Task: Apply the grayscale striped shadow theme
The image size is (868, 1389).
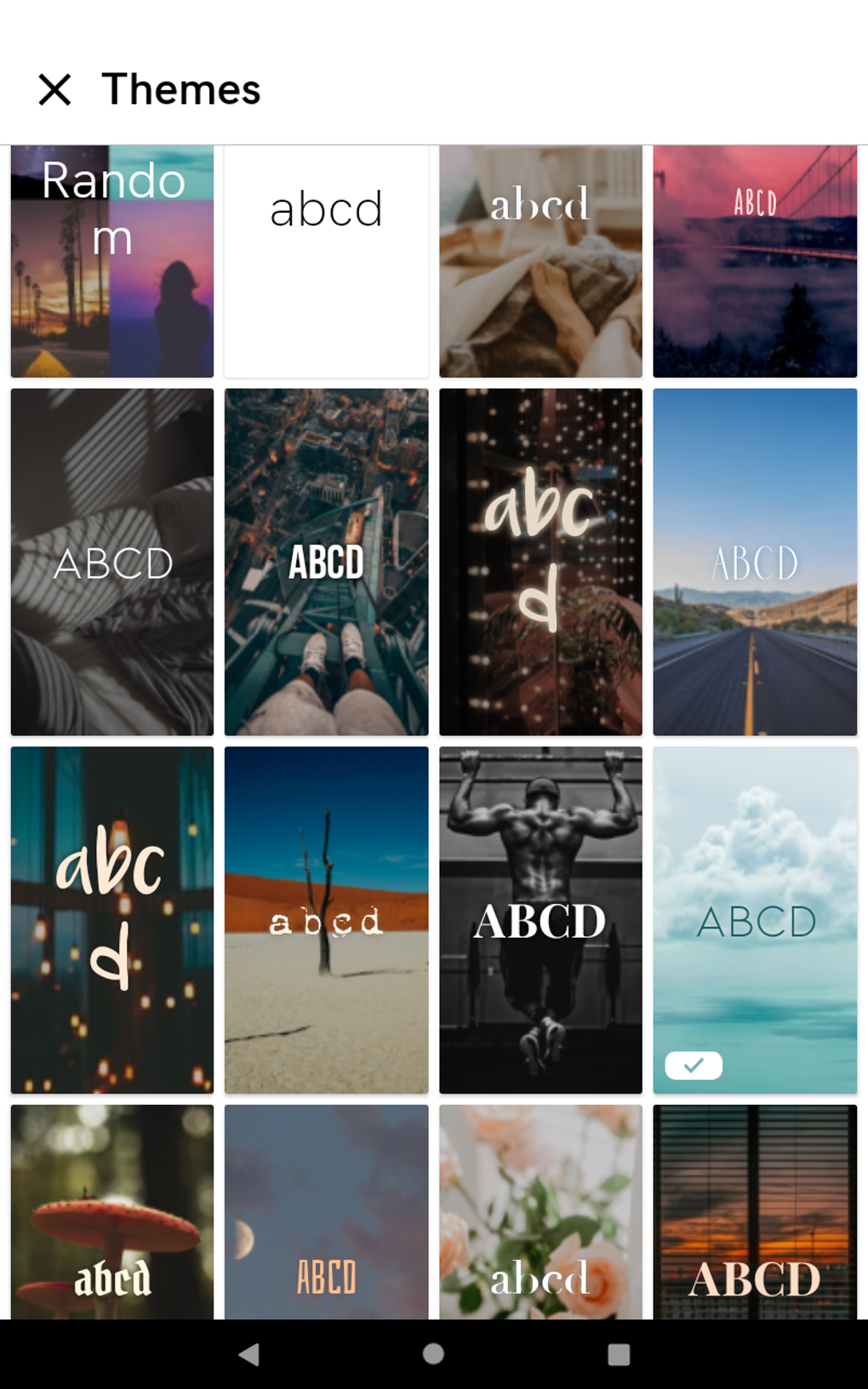Action: click(112, 562)
